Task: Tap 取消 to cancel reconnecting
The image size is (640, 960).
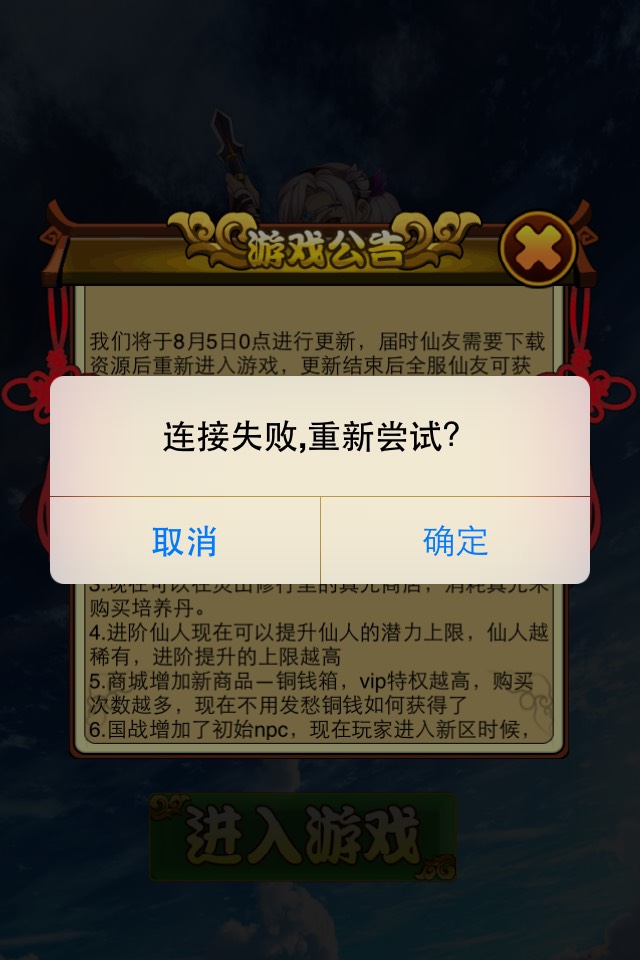Action: [x=185, y=541]
